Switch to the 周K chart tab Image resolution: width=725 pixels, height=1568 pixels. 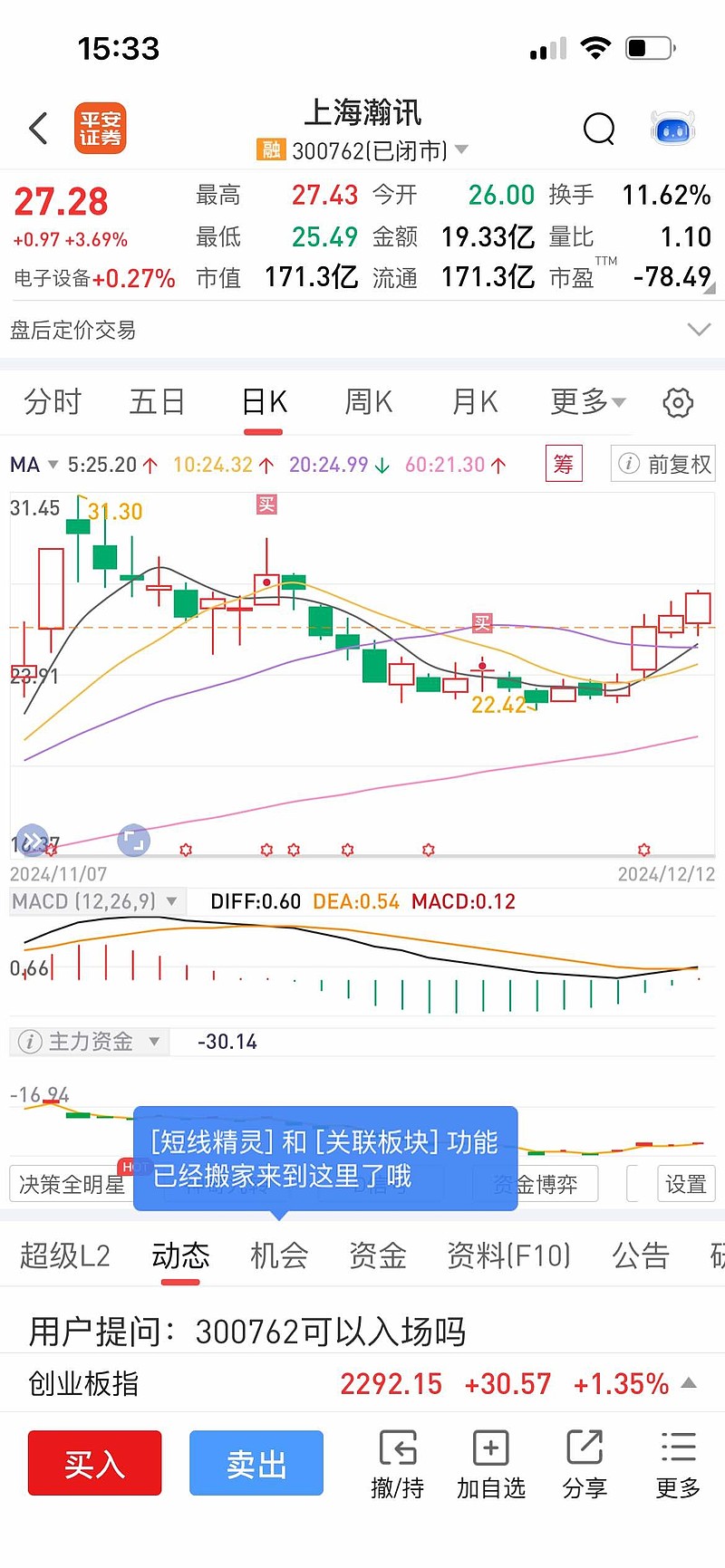[367, 401]
